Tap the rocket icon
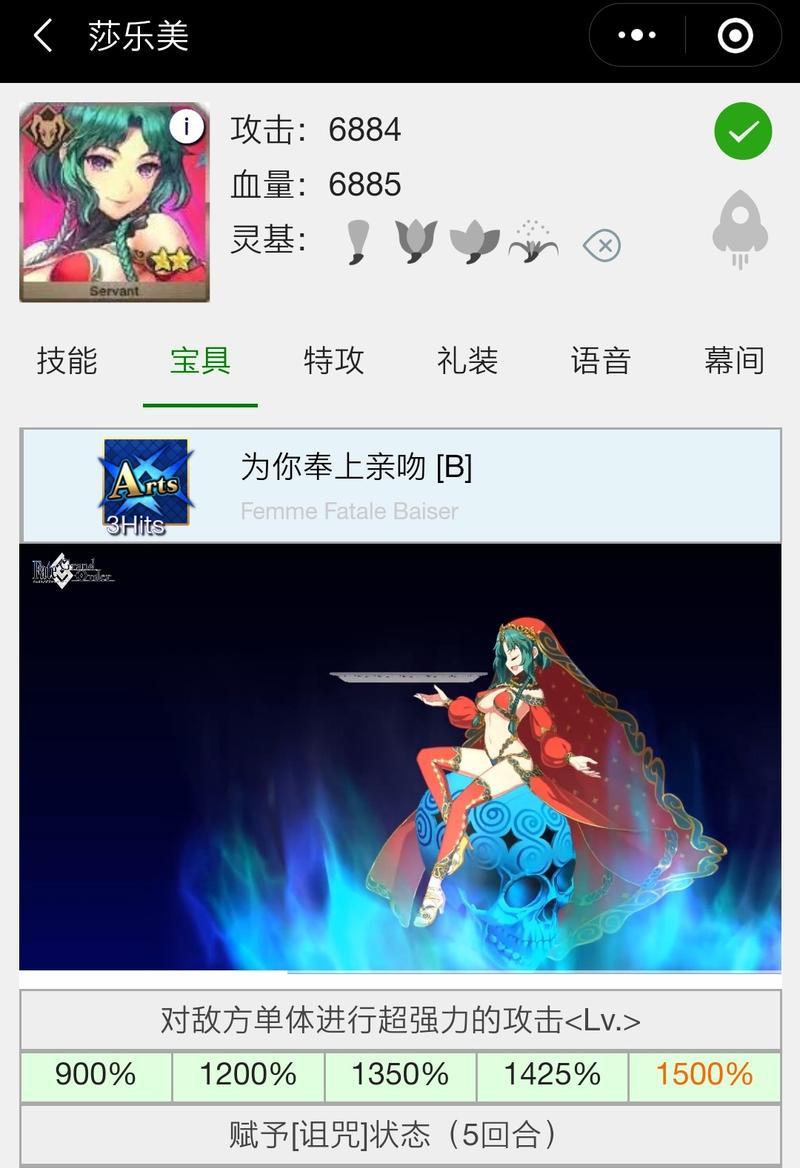800x1168 pixels. tap(740, 229)
